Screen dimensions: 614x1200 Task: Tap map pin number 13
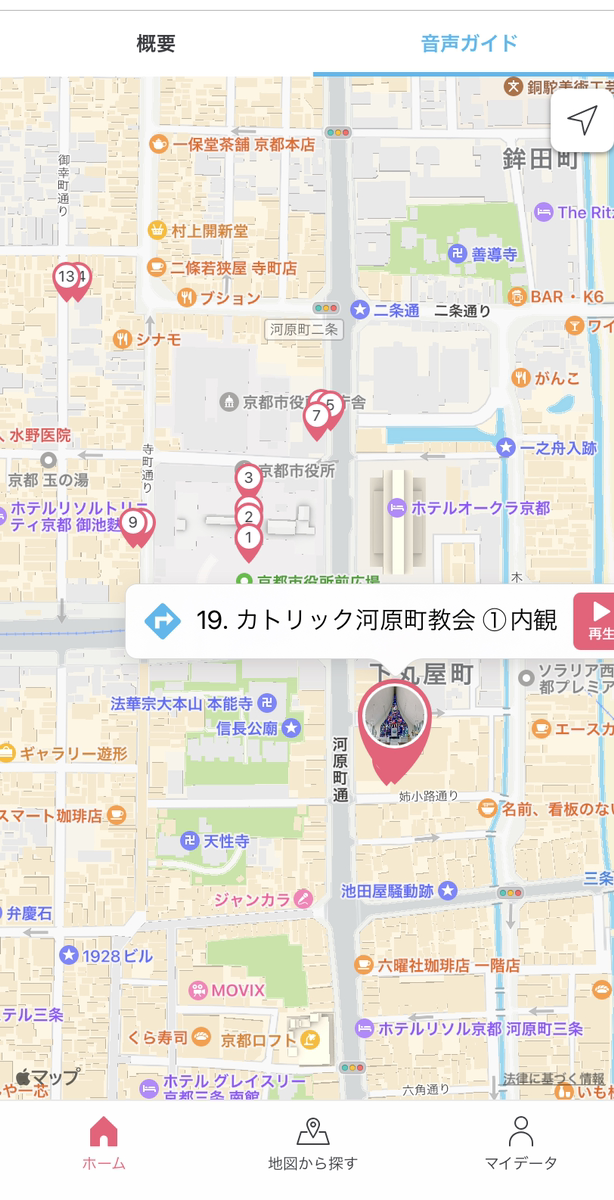pos(66,278)
